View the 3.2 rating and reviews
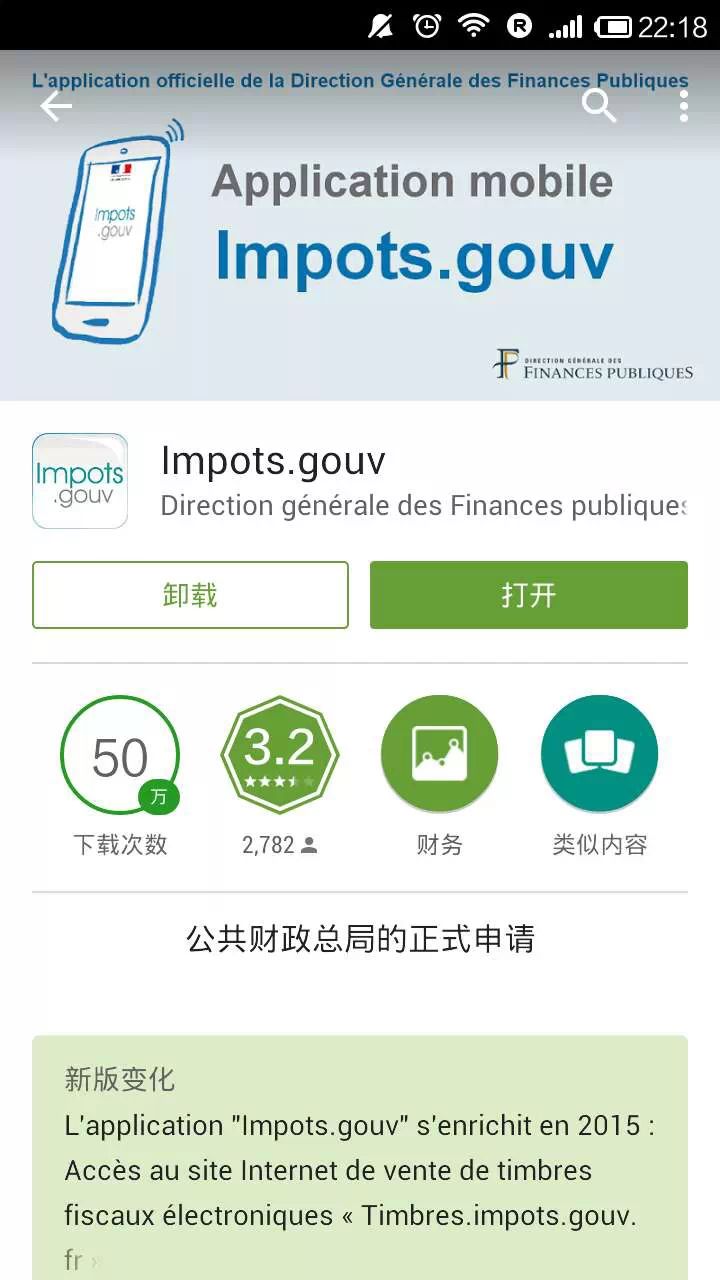Screen dimensions: 720x1280 coord(280,756)
